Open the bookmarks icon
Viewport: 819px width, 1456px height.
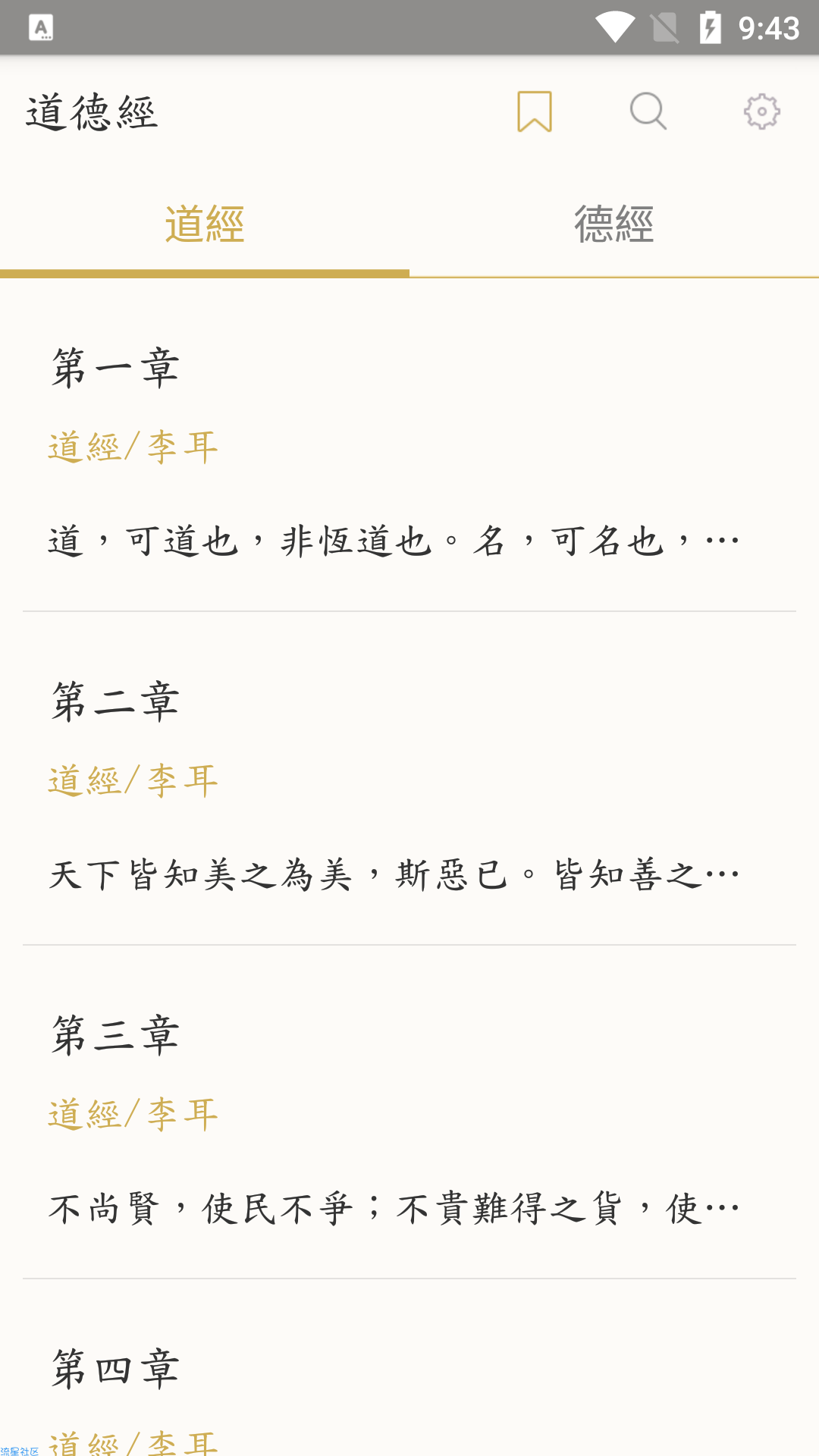click(x=535, y=111)
